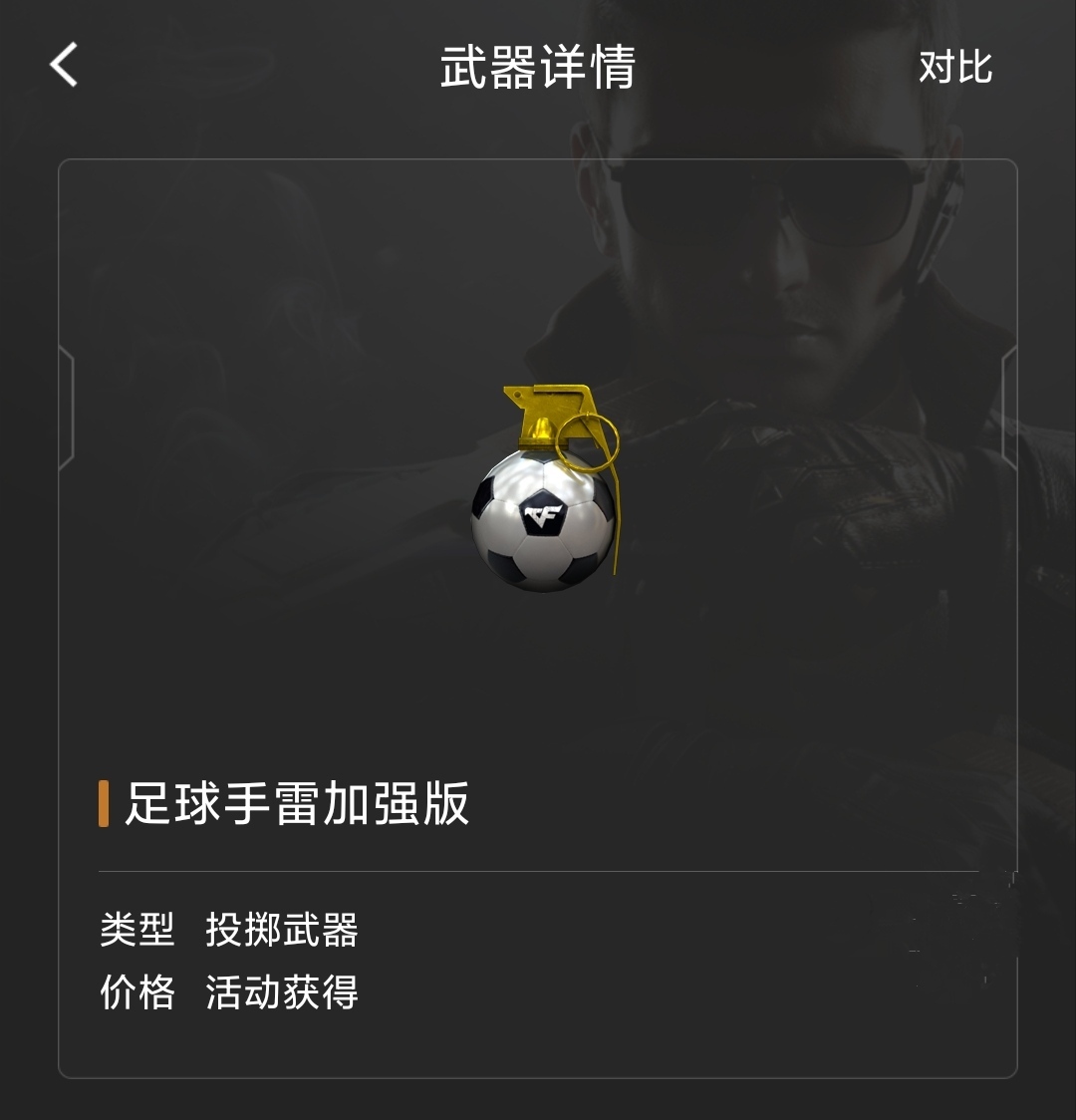Screen dimensions: 1076x1120
Task: Go back using the top-left arrow
Action: click(64, 66)
